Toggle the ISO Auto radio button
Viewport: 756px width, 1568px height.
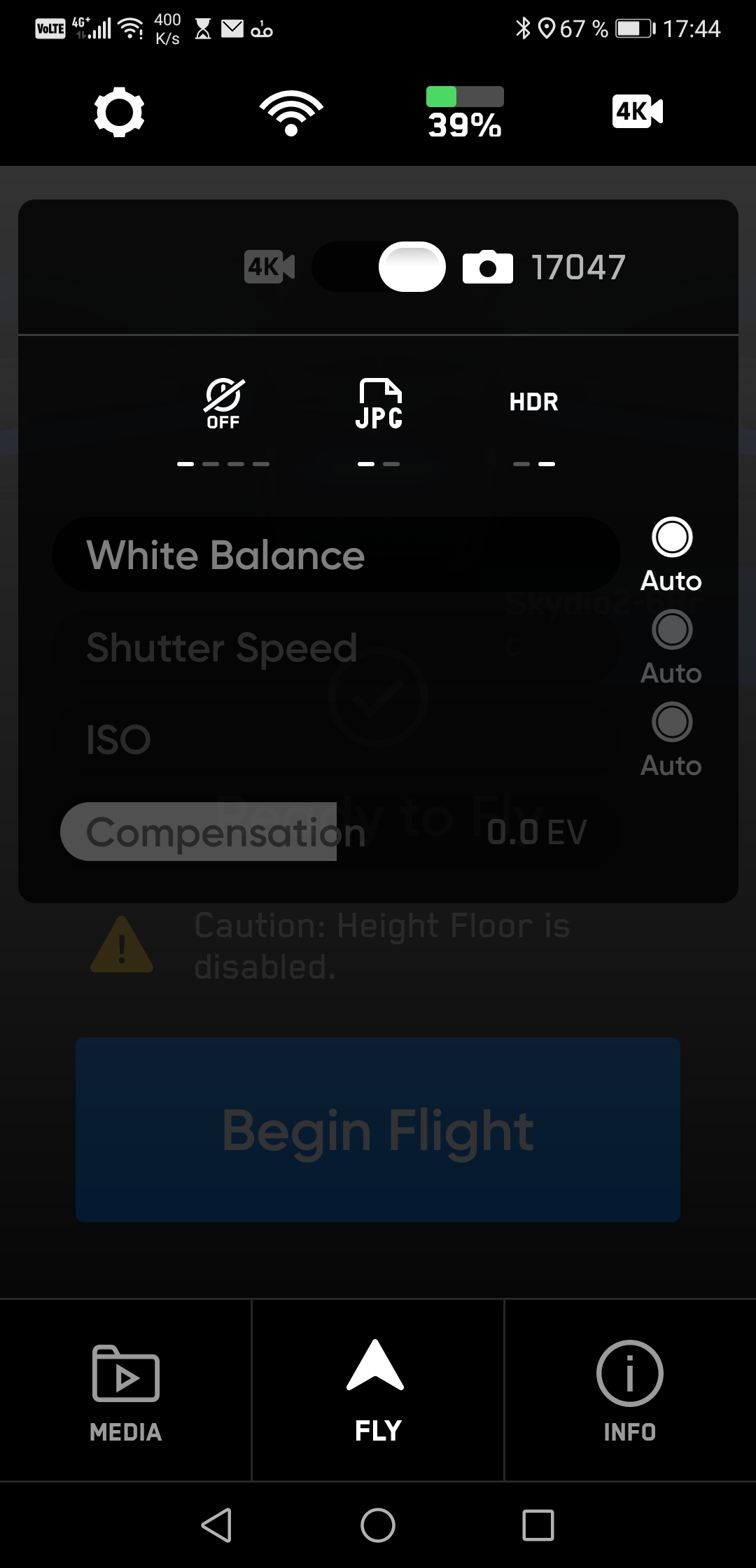pyautogui.click(x=672, y=722)
